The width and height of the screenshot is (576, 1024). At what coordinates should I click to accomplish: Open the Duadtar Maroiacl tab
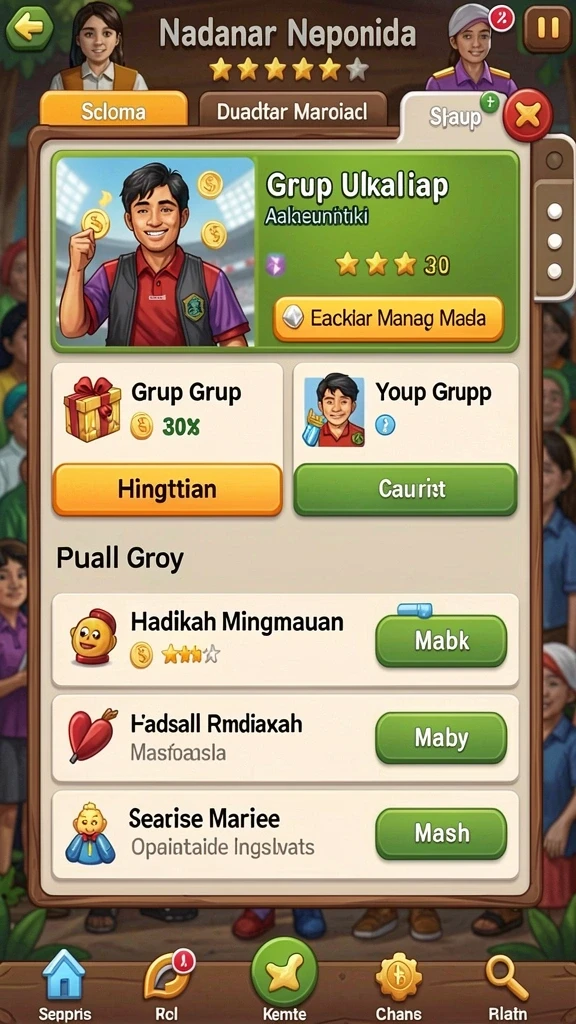293,111
